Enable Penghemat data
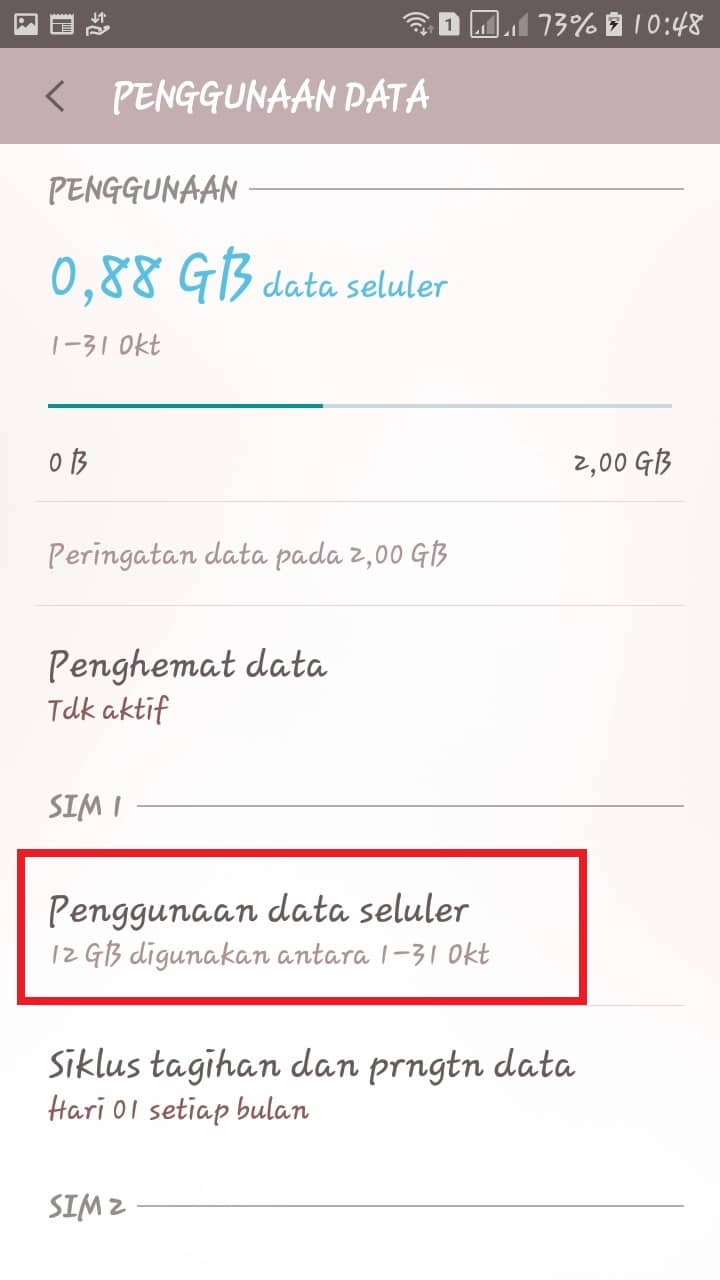This screenshot has width=720, height=1280. point(187,663)
